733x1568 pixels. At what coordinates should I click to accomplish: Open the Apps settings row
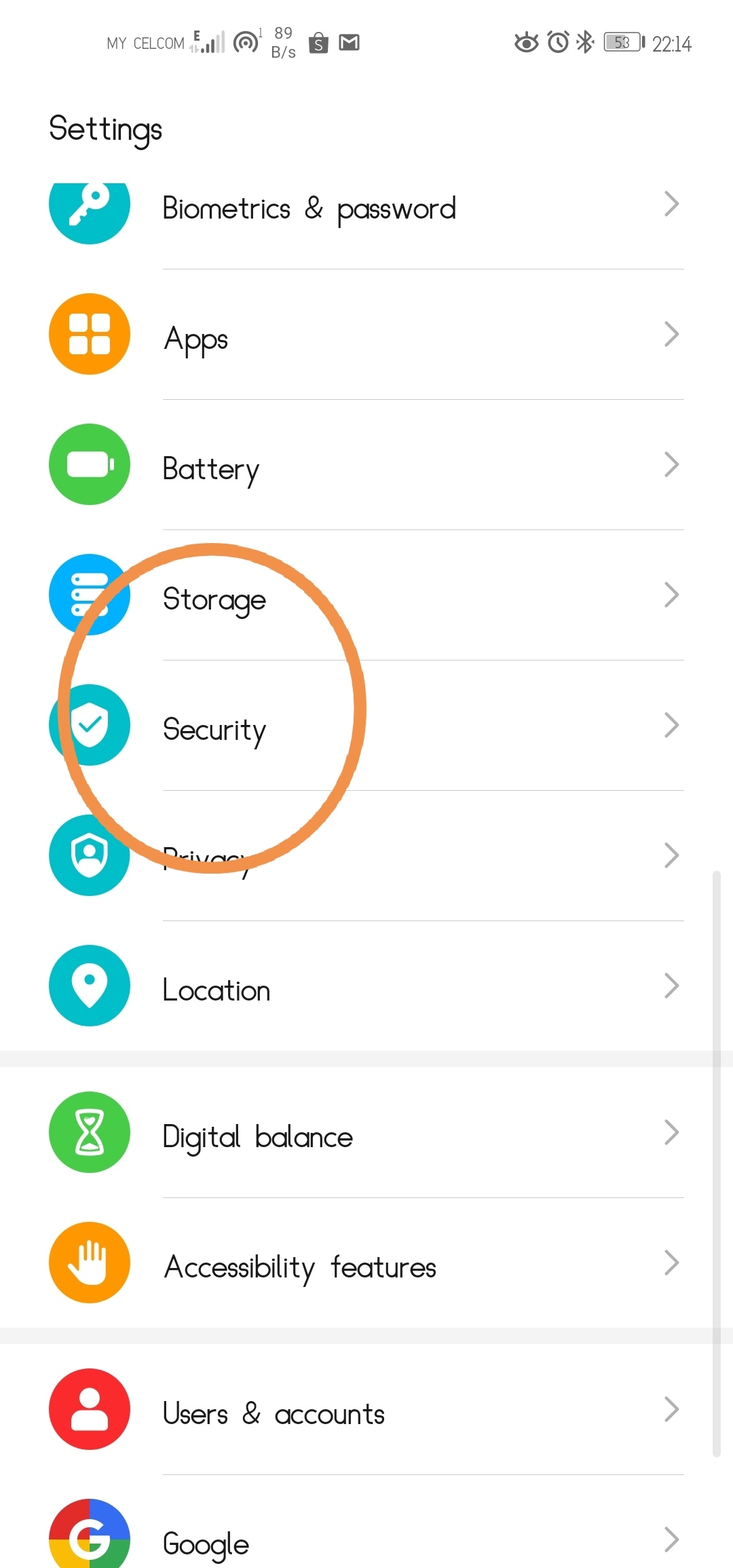click(366, 335)
